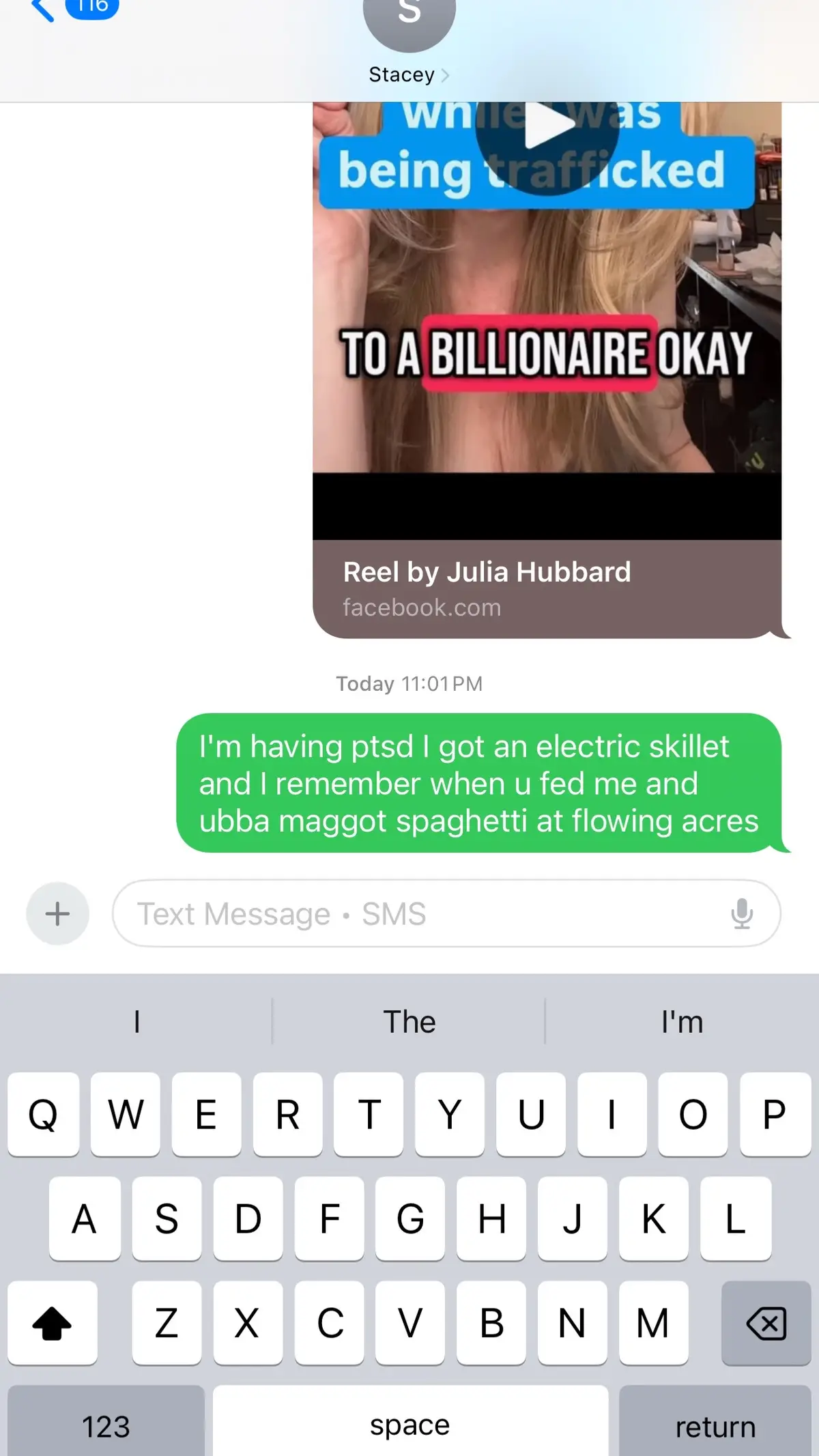Switch keyboard to 123 numbers
Viewport: 819px width, 1456px height.
click(106, 1425)
